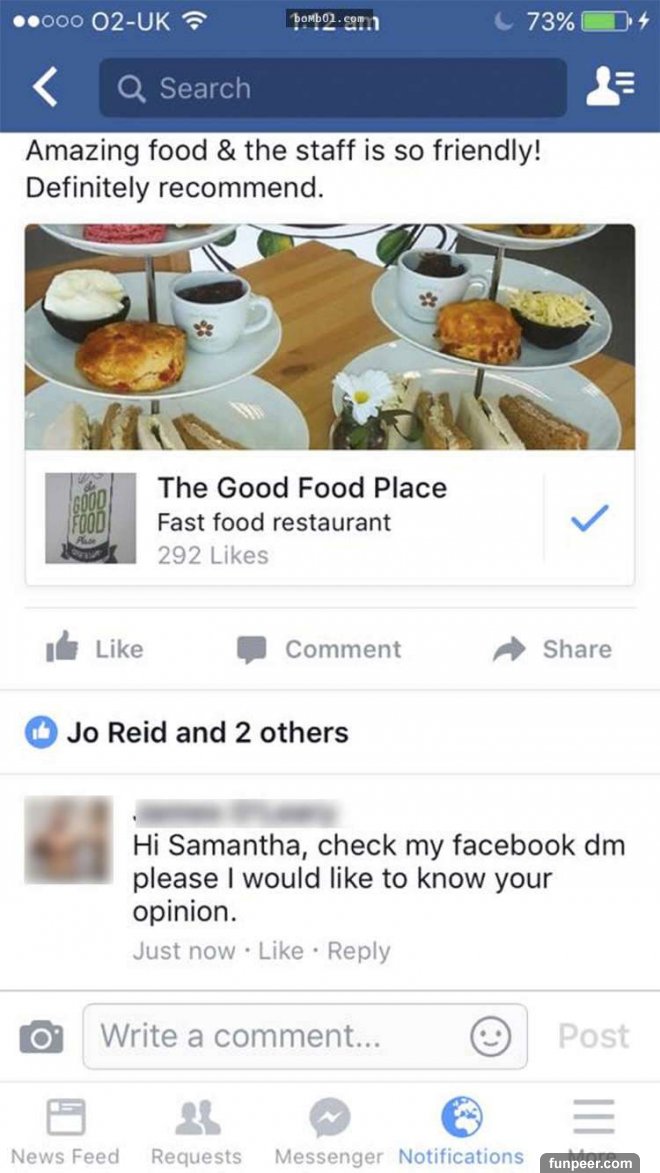Share this post
Viewport: 660px width, 1173px height.
click(x=553, y=649)
